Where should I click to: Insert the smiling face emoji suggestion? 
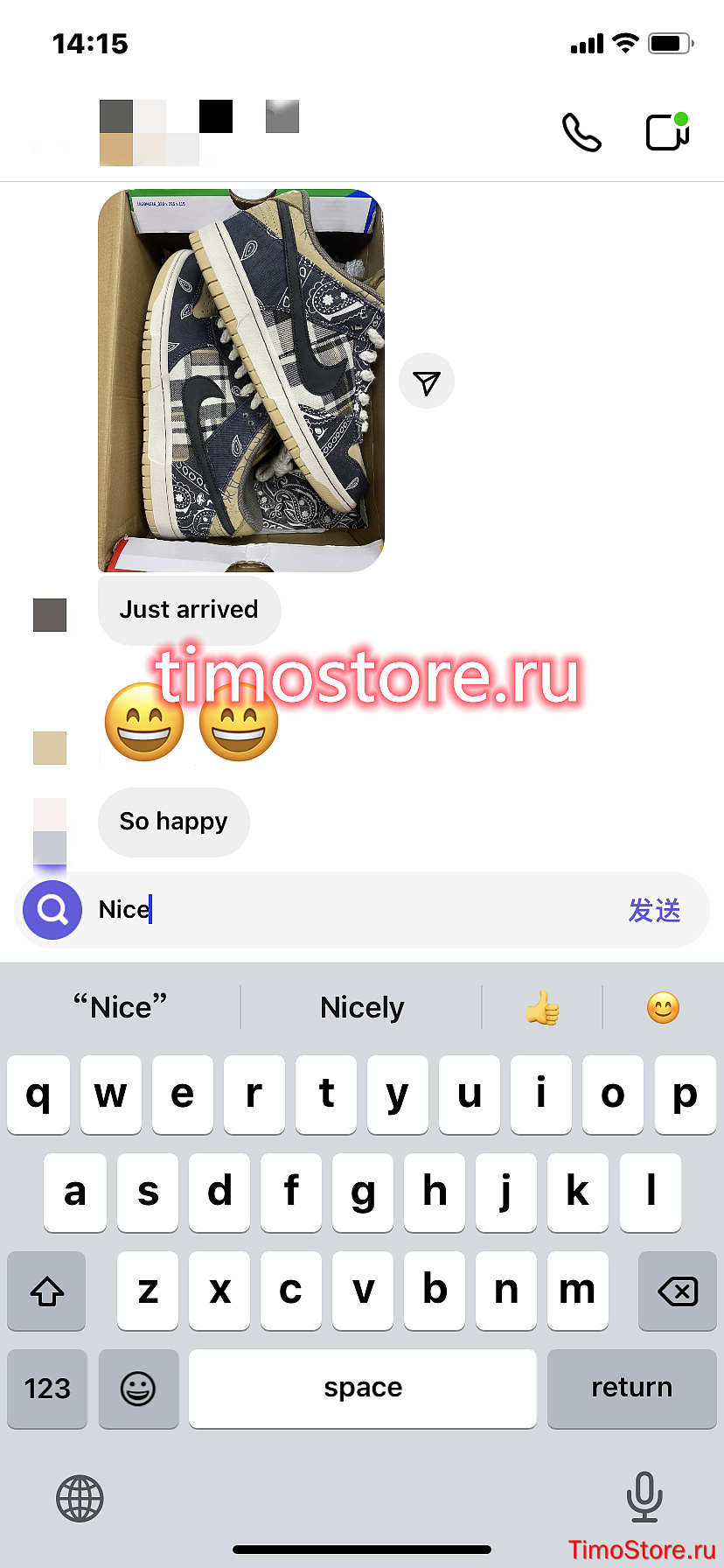coord(663,1007)
